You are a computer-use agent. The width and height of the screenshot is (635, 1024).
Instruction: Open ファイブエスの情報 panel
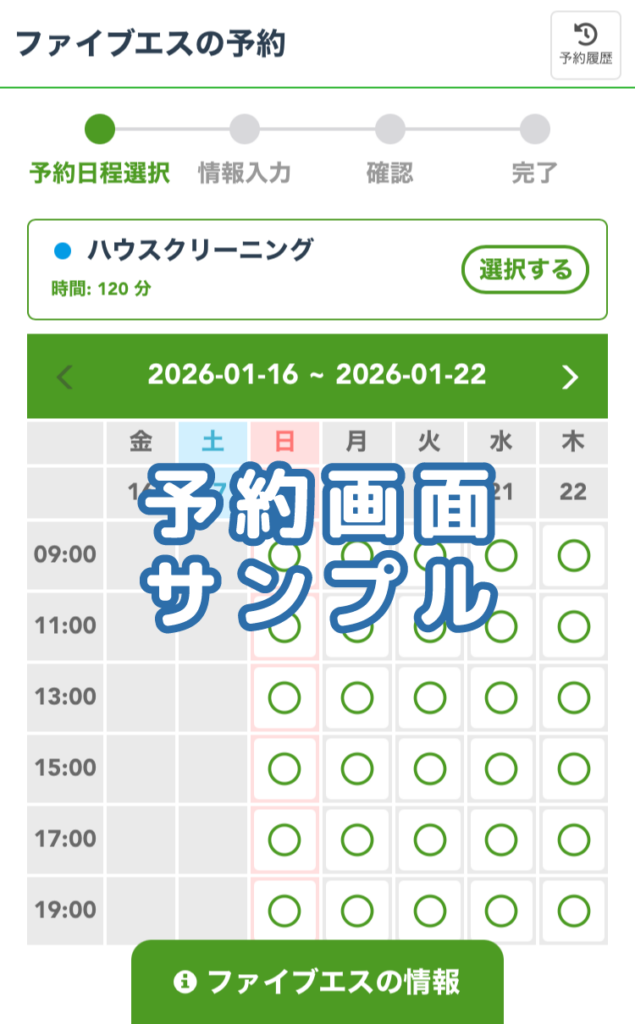pyautogui.click(x=317, y=982)
